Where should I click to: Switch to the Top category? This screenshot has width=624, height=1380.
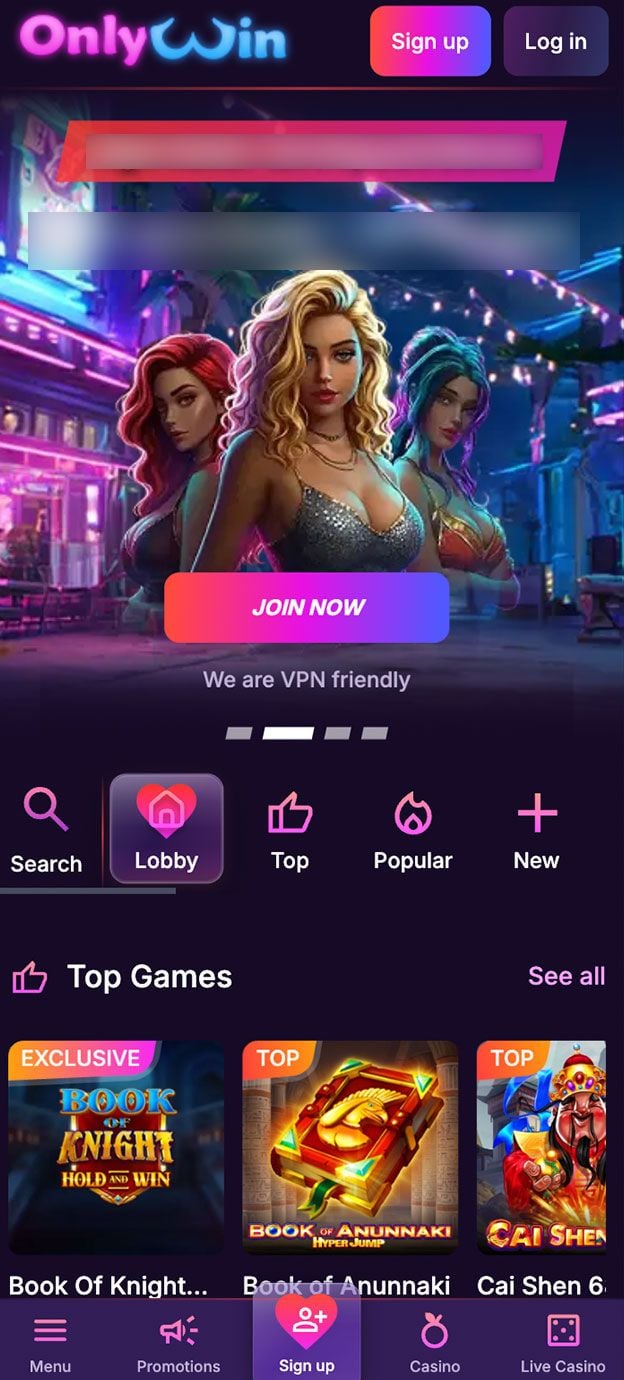click(x=290, y=830)
